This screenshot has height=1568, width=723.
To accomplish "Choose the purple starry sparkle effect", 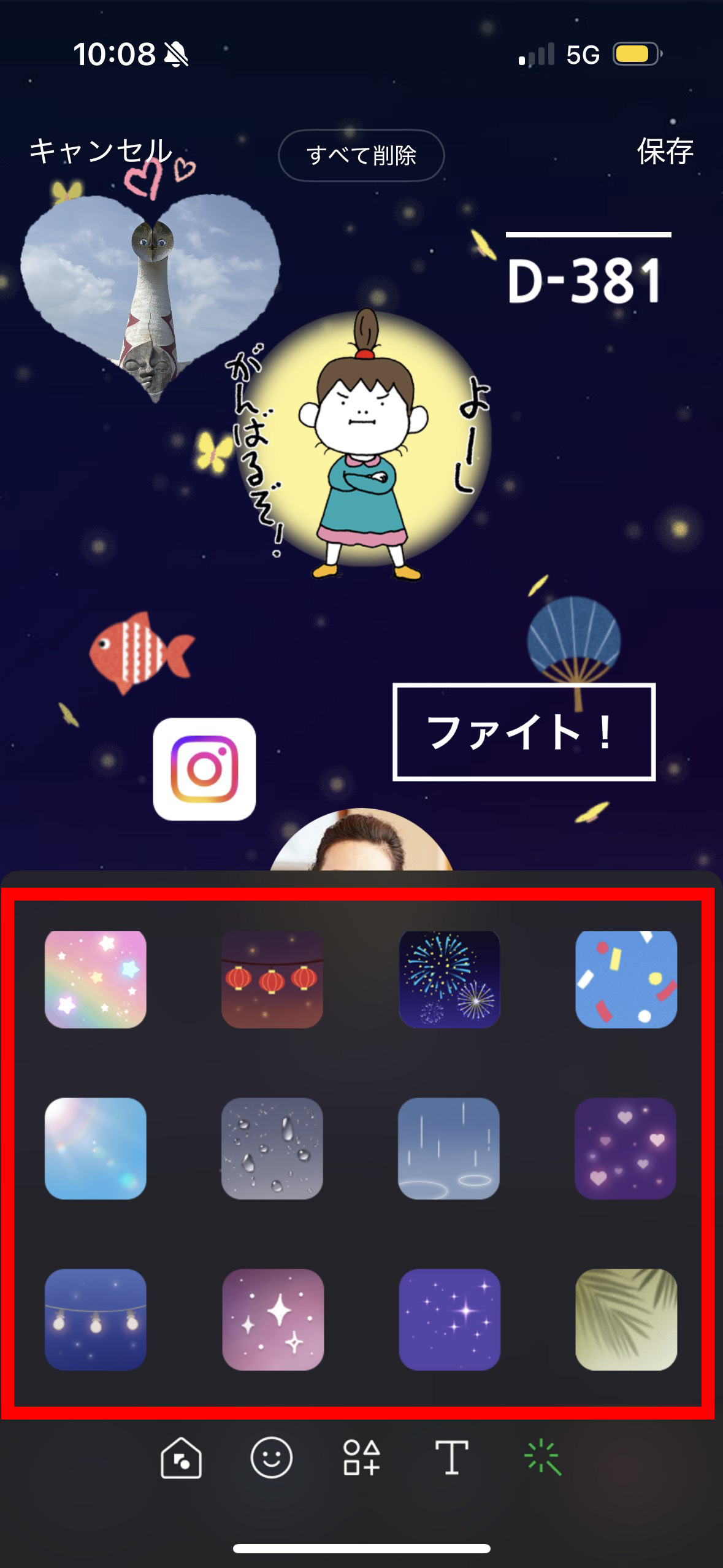I will coord(449,1319).
